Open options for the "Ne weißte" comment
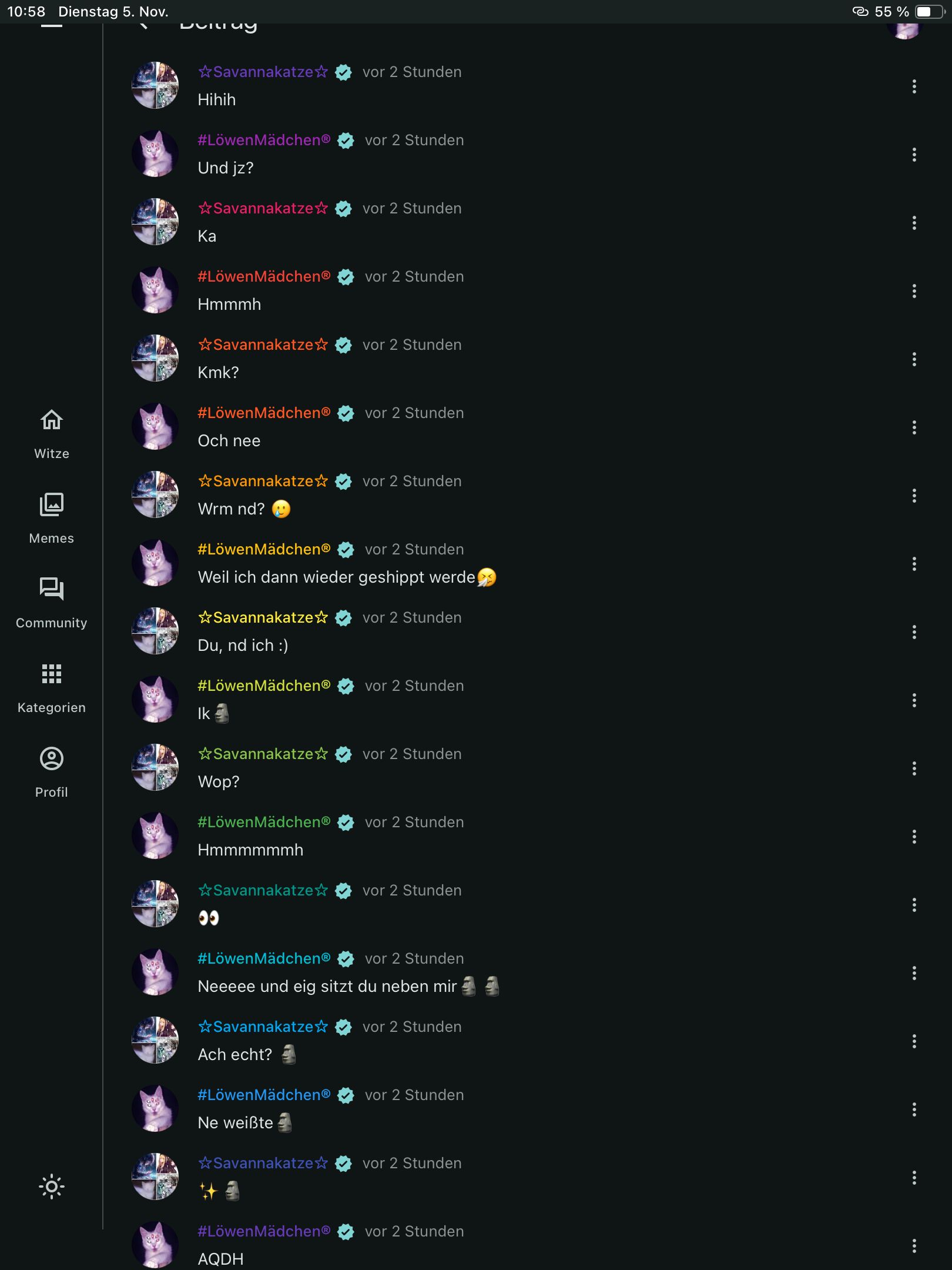The height and width of the screenshot is (1270, 952). (914, 1109)
